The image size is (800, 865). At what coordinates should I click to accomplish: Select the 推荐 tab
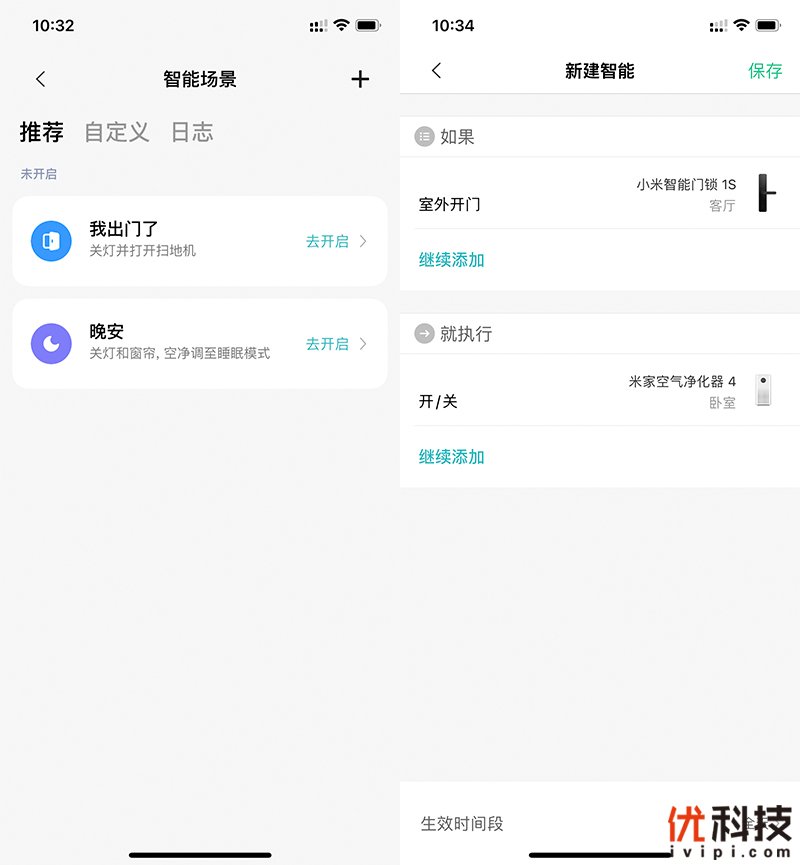coord(42,132)
